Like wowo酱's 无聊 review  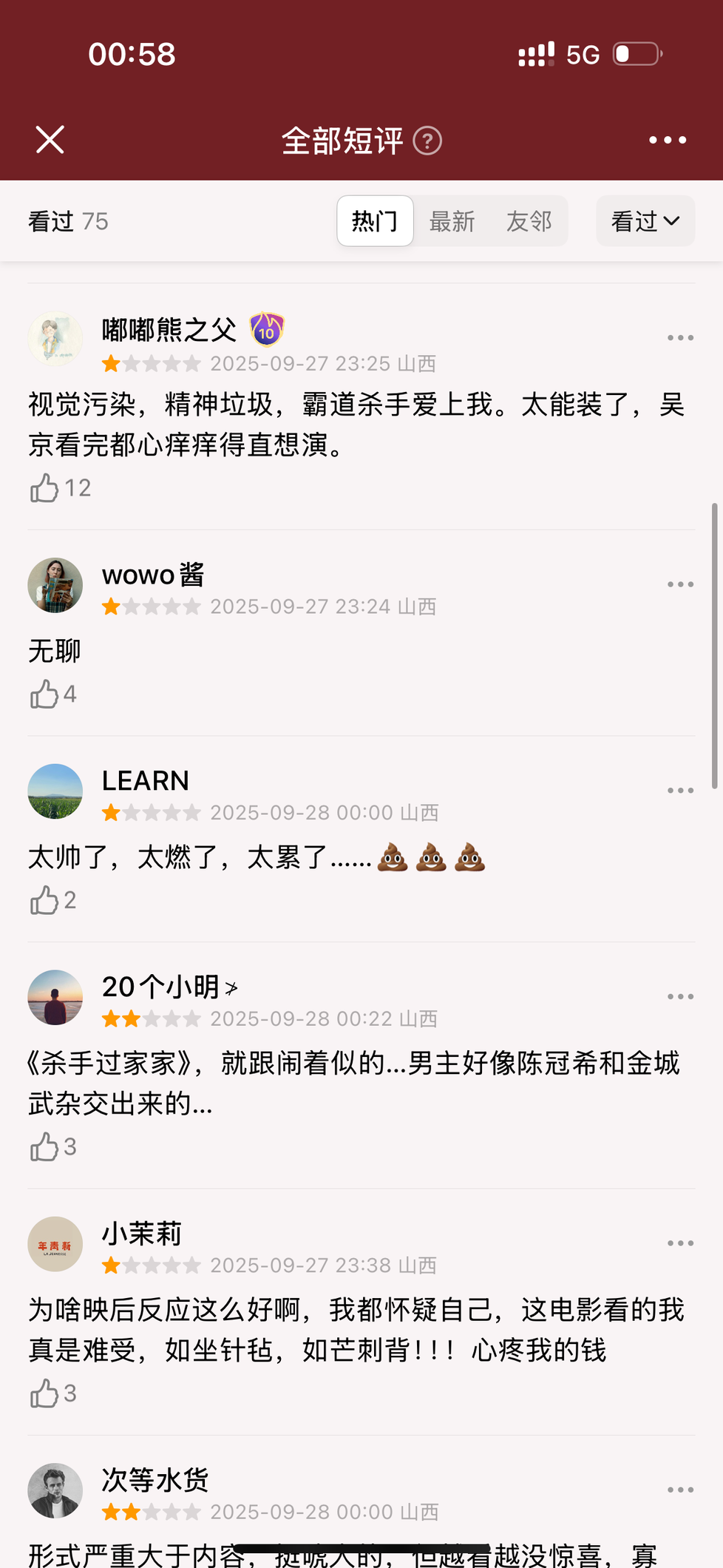click(x=44, y=695)
